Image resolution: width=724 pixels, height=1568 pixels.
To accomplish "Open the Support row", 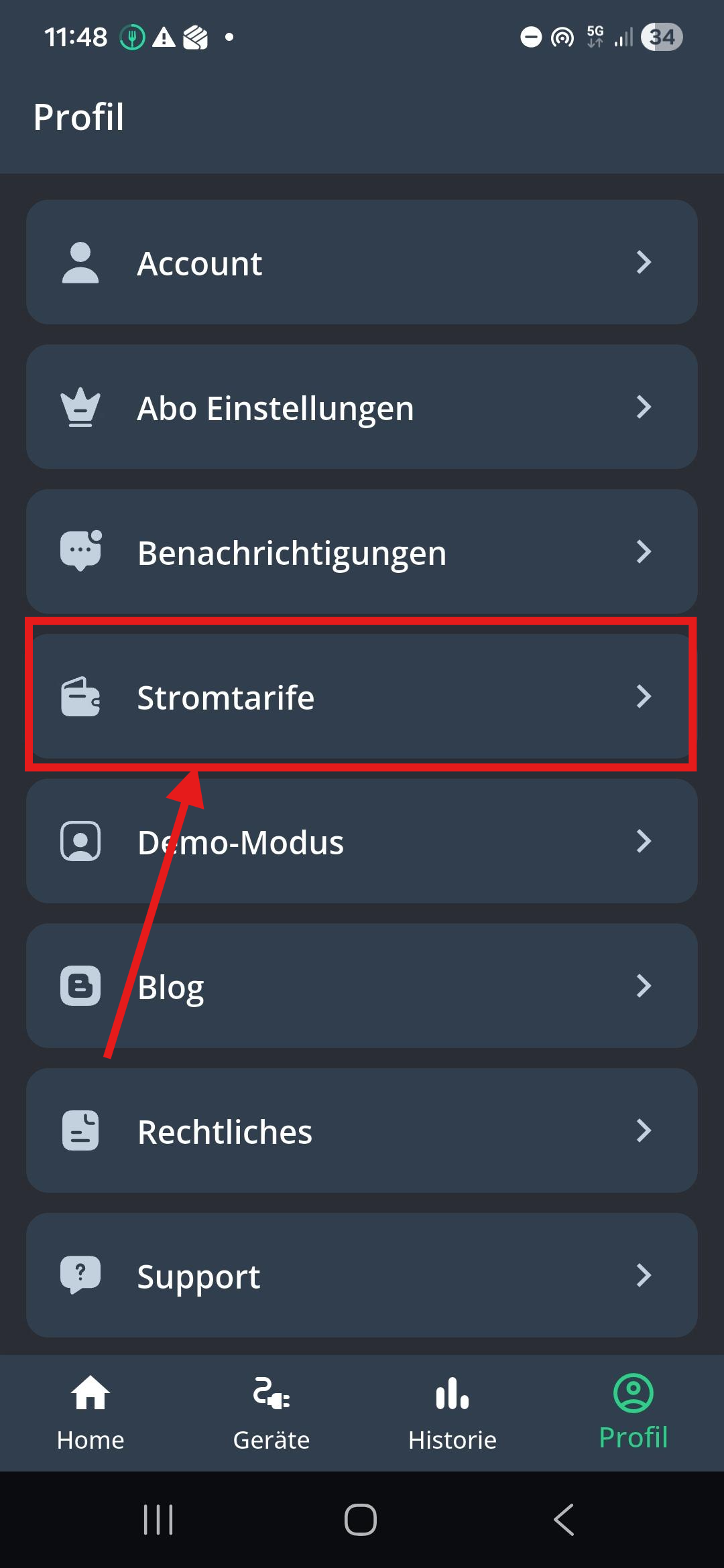I will click(x=362, y=1275).
